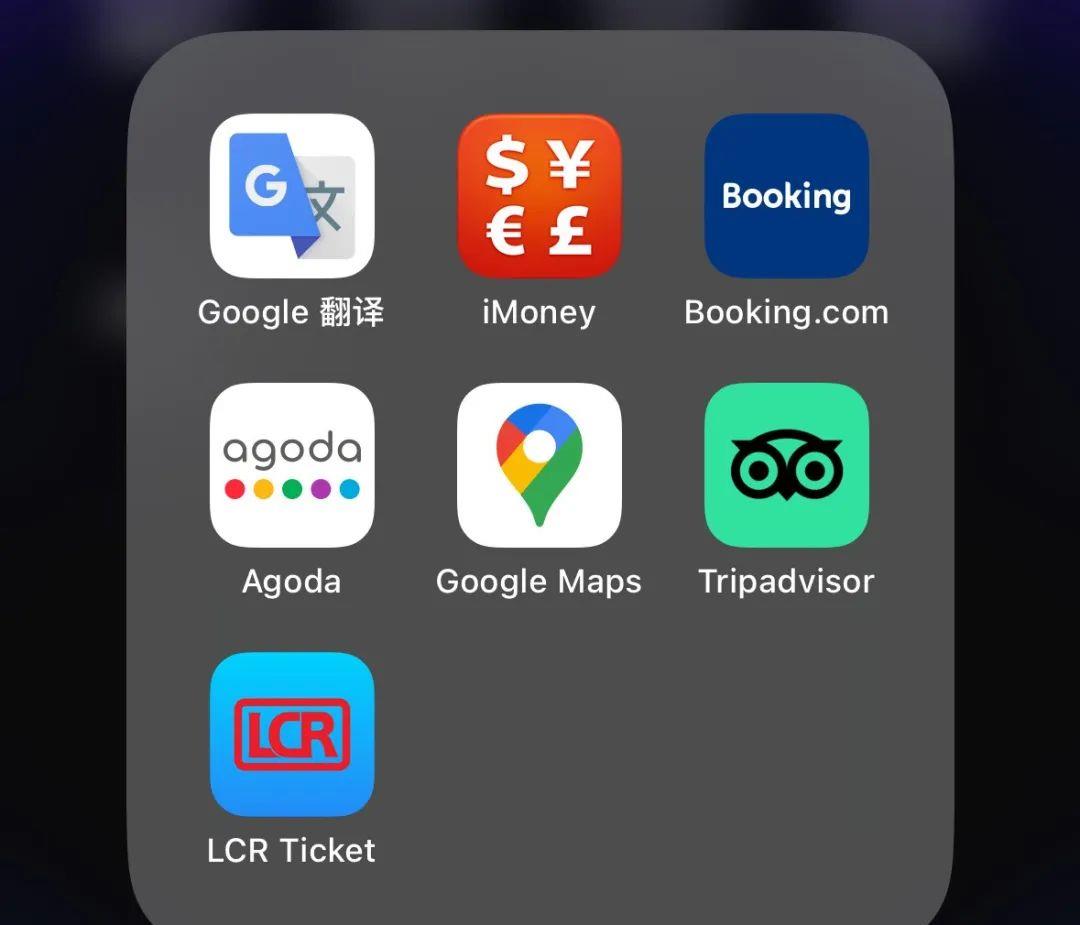The height and width of the screenshot is (925, 1080).
Task: Start the Tripadvisor app
Action: [786, 465]
